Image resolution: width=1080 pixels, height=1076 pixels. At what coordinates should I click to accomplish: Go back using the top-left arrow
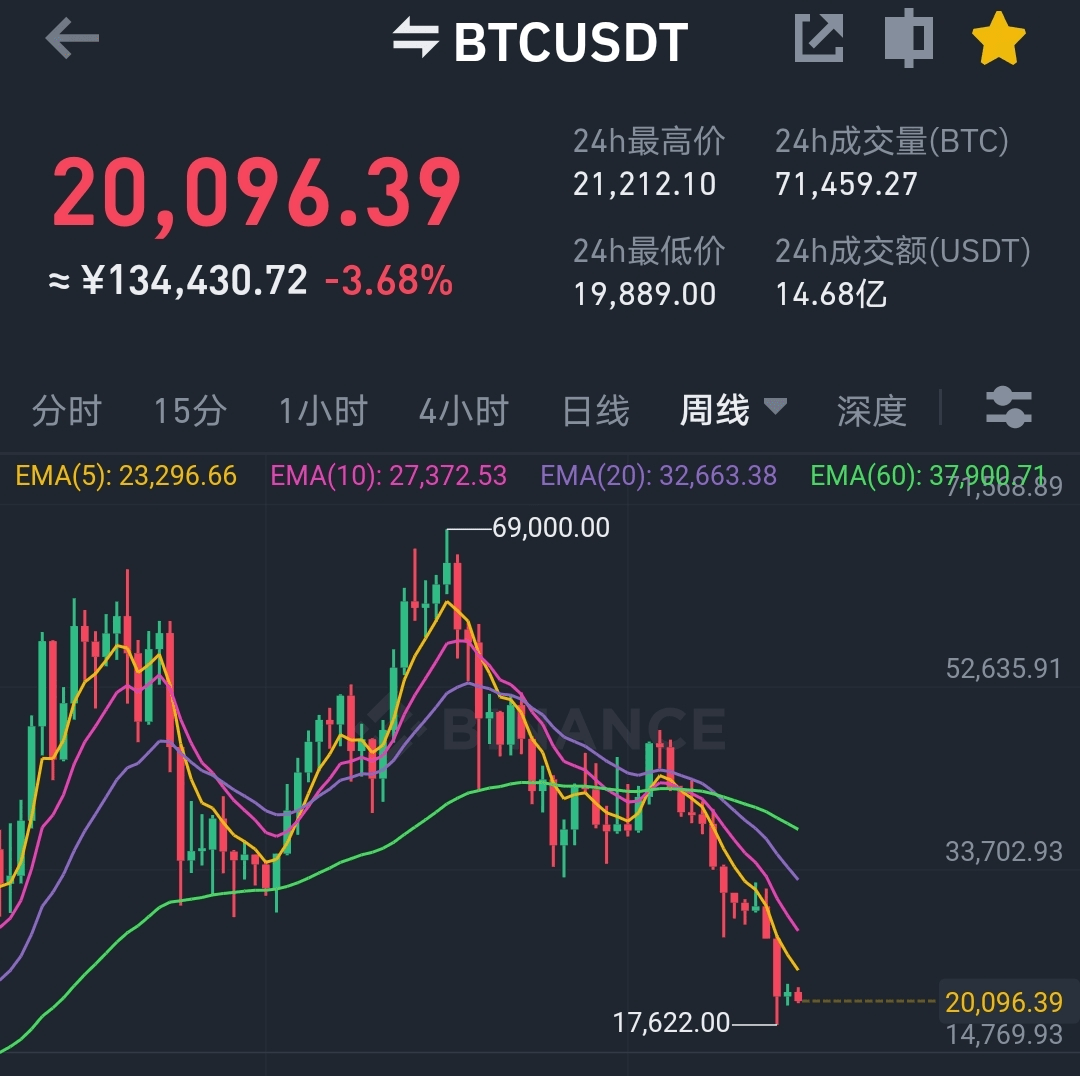72,41
